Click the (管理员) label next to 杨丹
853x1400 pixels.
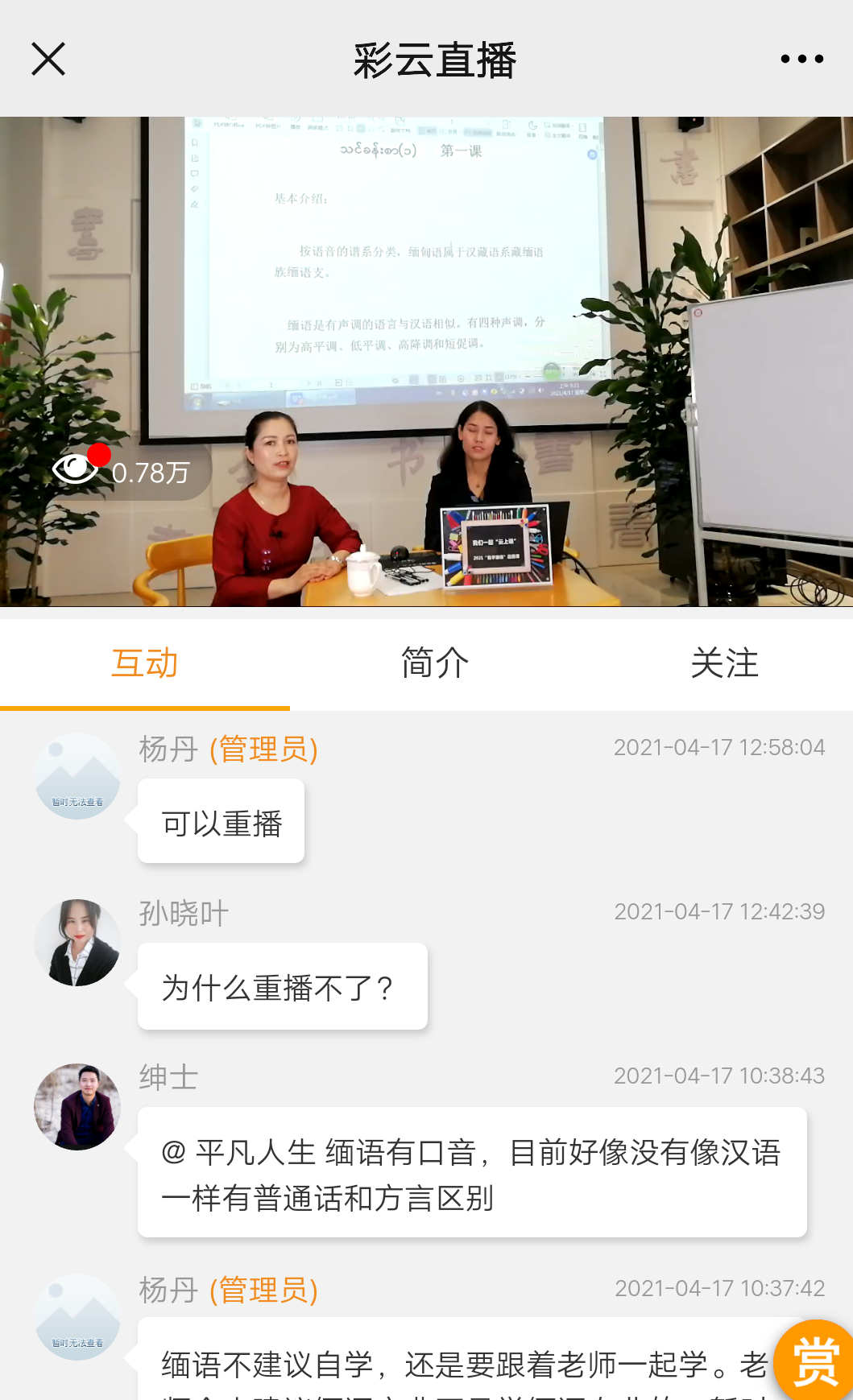[x=262, y=749]
